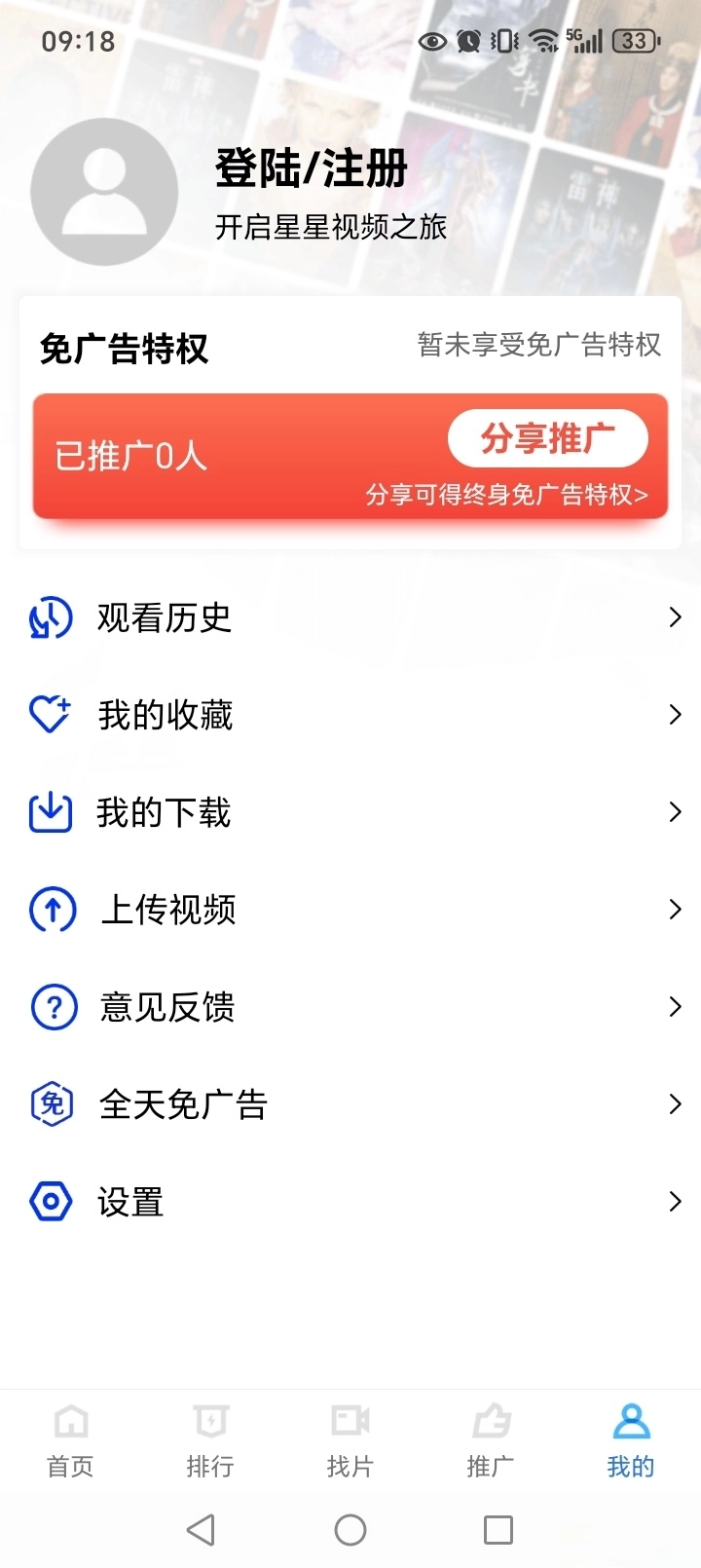
Task: Tap the system back button
Action: (x=201, y=1530)
